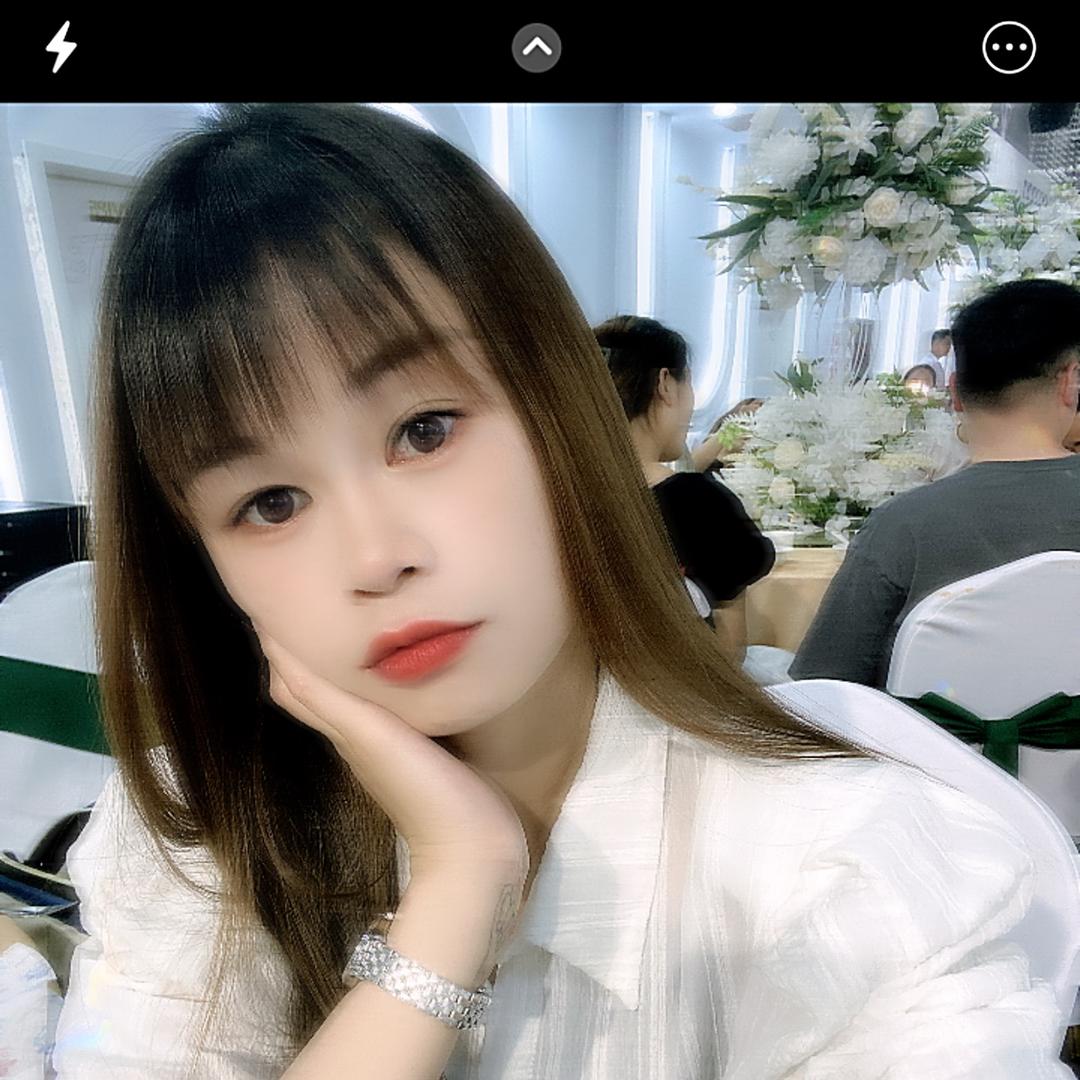
Task: Open the more options menu
Action: (1008, 47)
